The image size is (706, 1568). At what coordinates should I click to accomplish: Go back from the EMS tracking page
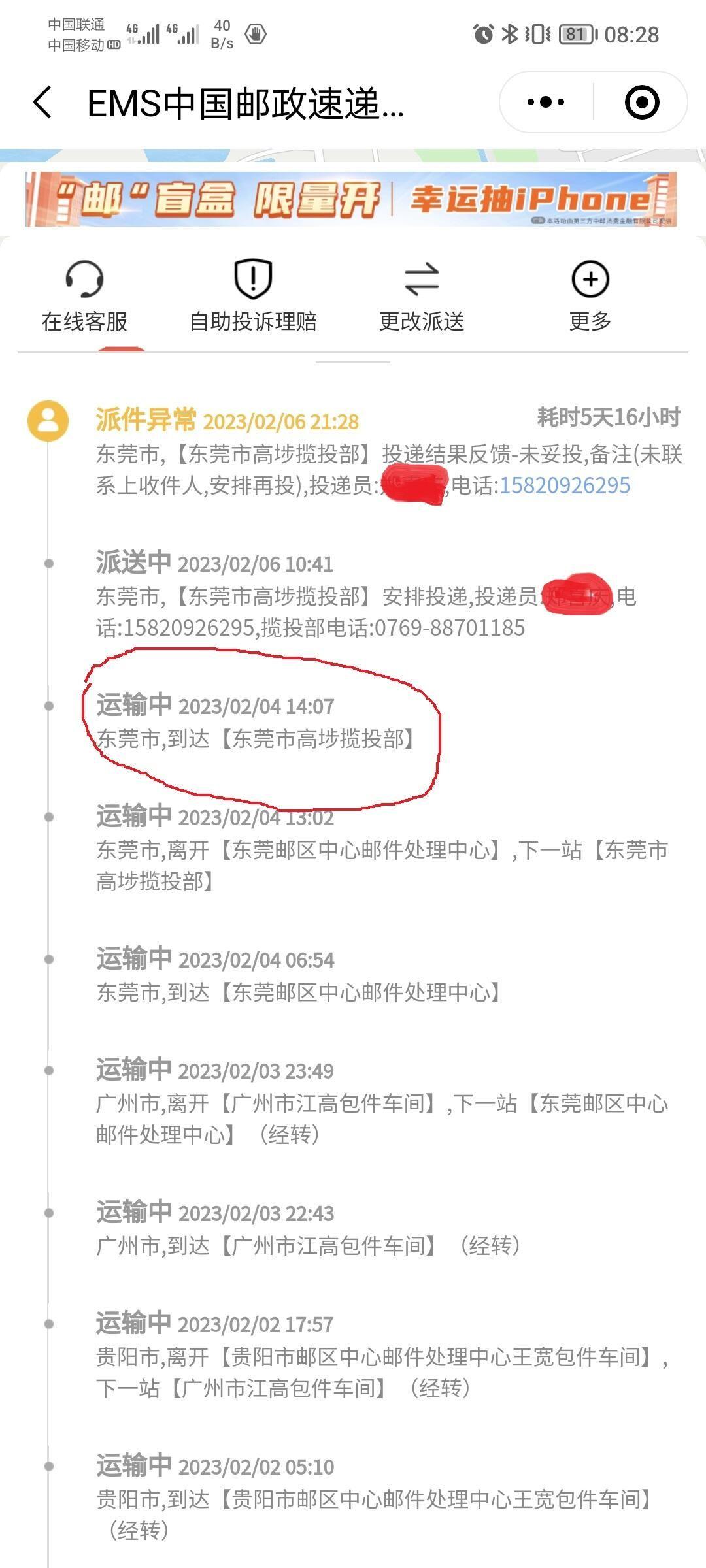pyautogui.click(x=43, y=103)
